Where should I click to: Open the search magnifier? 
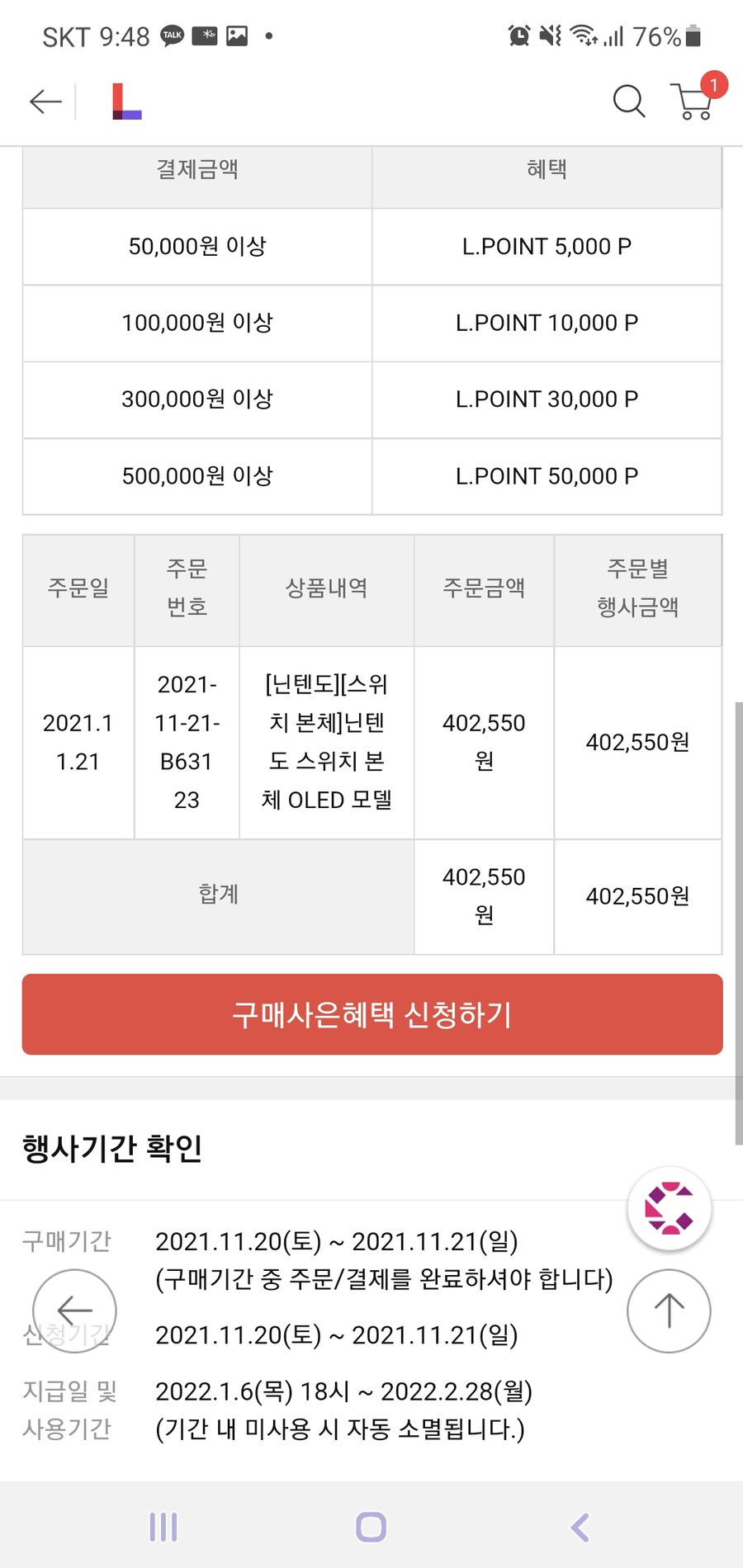(629, 102)
